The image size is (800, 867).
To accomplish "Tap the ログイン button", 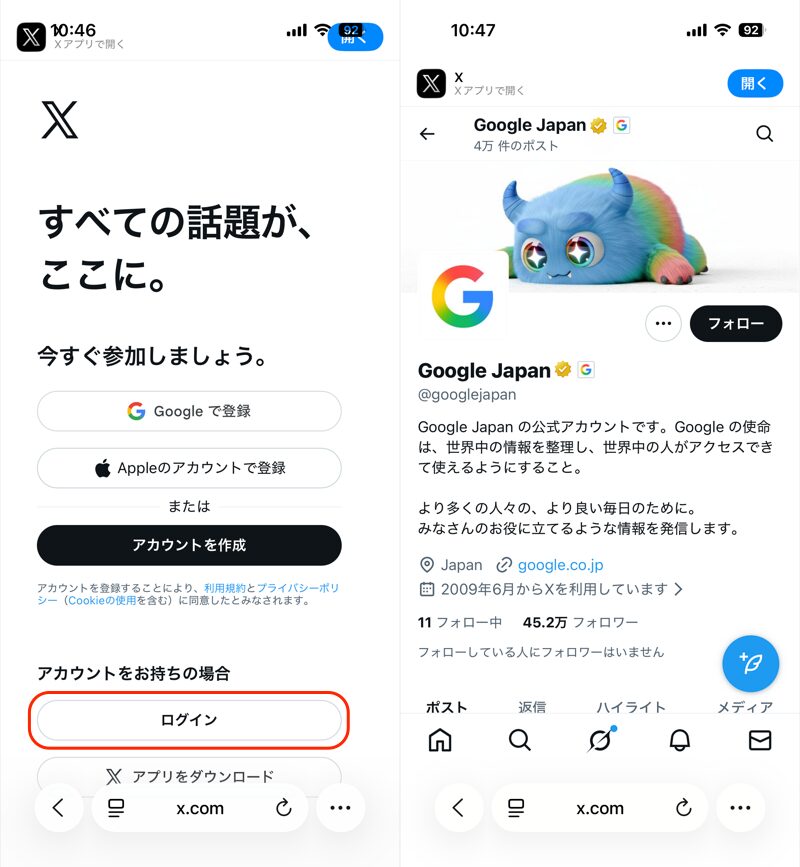I will click(189, 720).
